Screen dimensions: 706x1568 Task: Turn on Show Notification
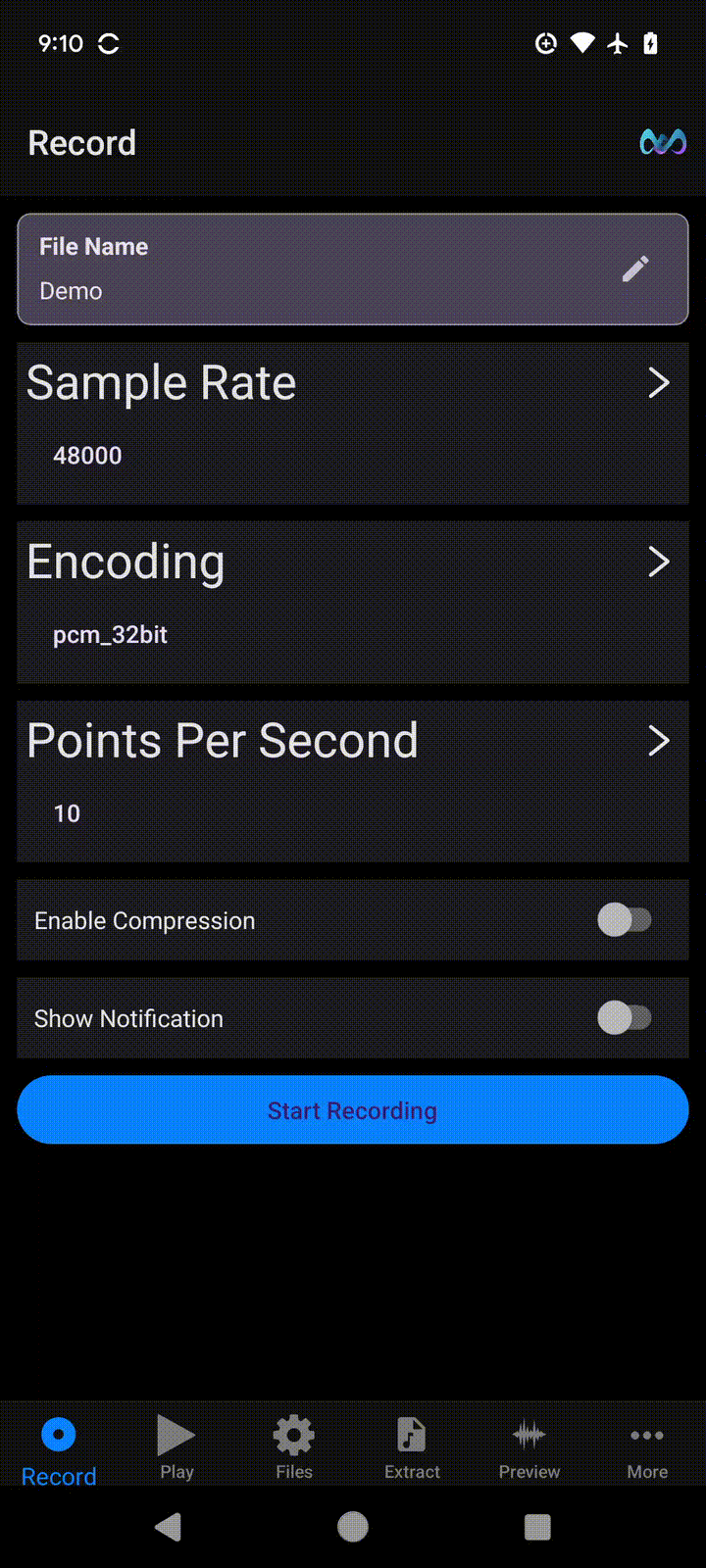[x=626, y=1017]
